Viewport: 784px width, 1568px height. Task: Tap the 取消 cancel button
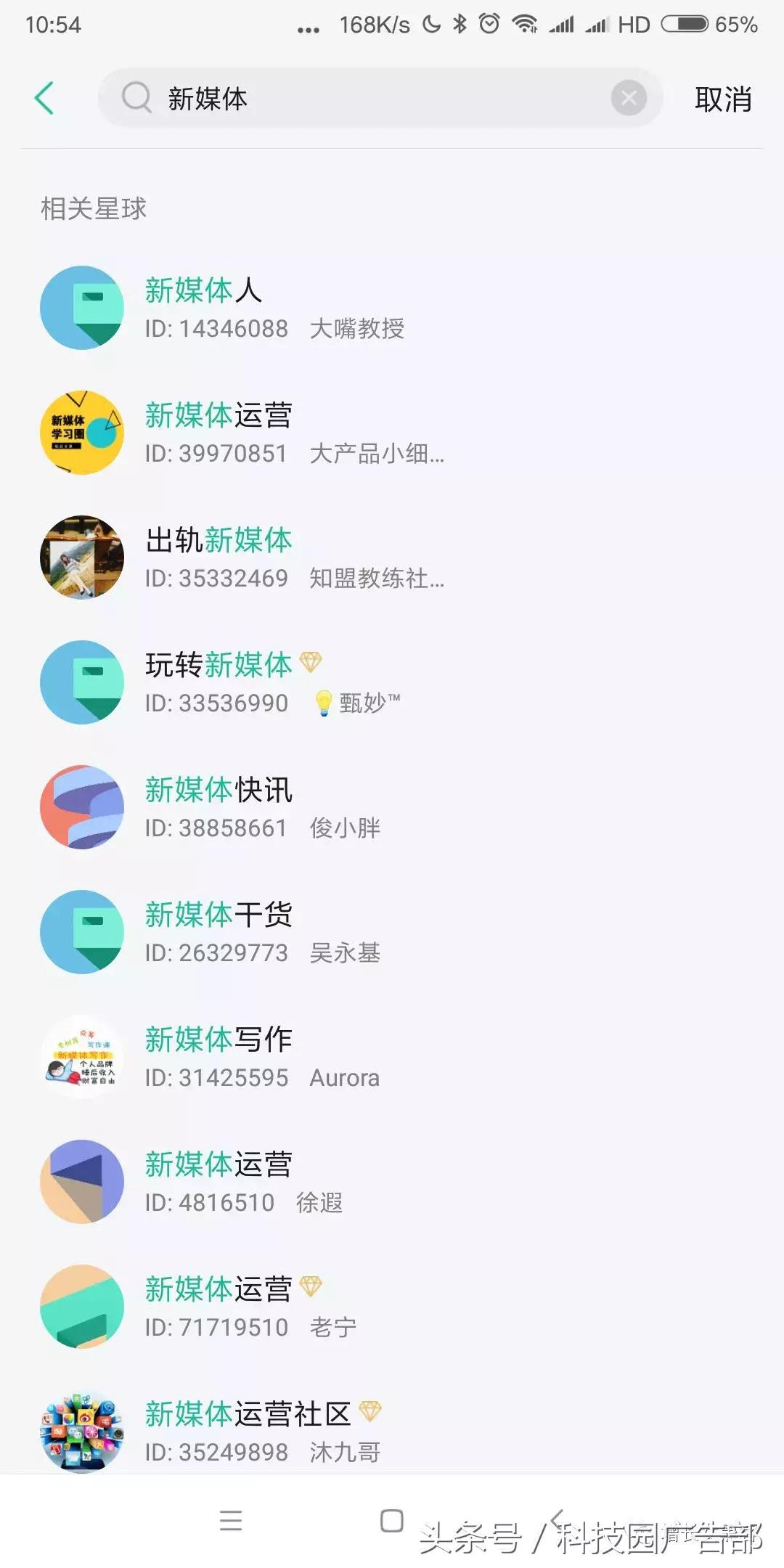[x=724, y=98]
